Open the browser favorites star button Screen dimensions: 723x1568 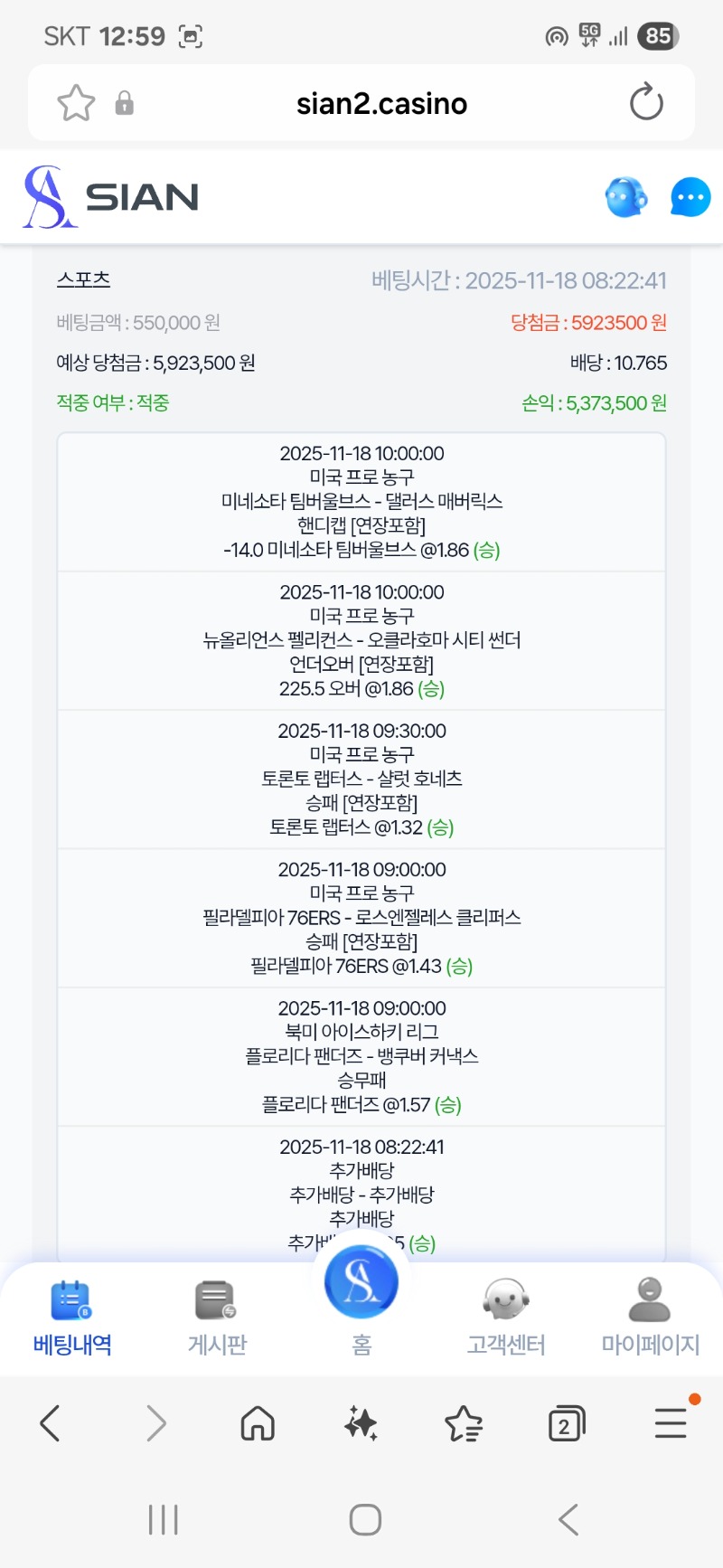click(464, 1422)
